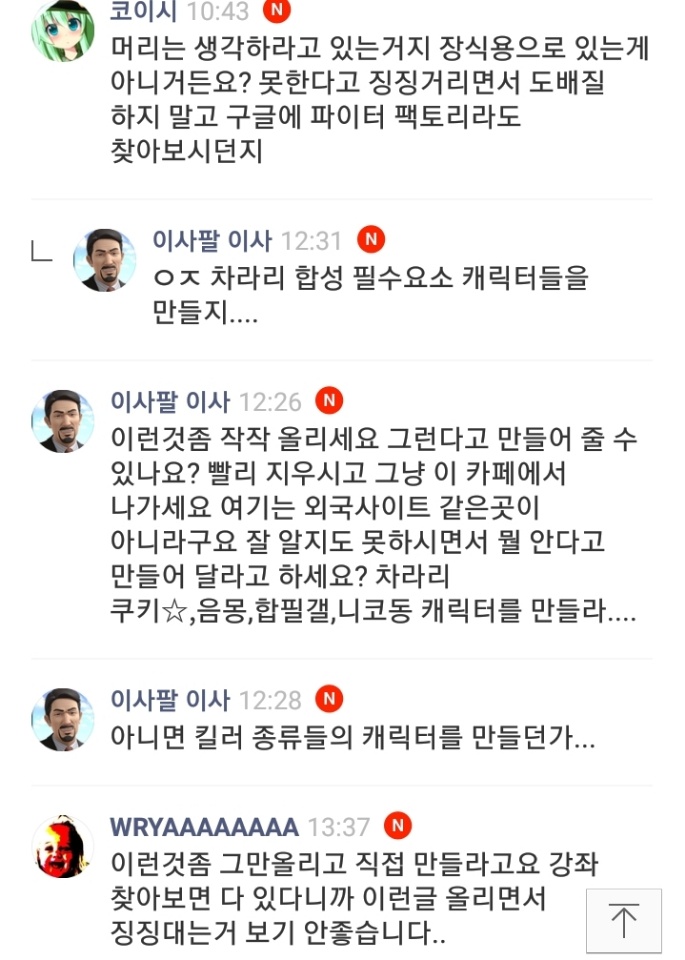The height and width of the screenshot is (960, 685).
Task: View WRYAAAAAAAA's avatar photo
Action: point(63,846)
